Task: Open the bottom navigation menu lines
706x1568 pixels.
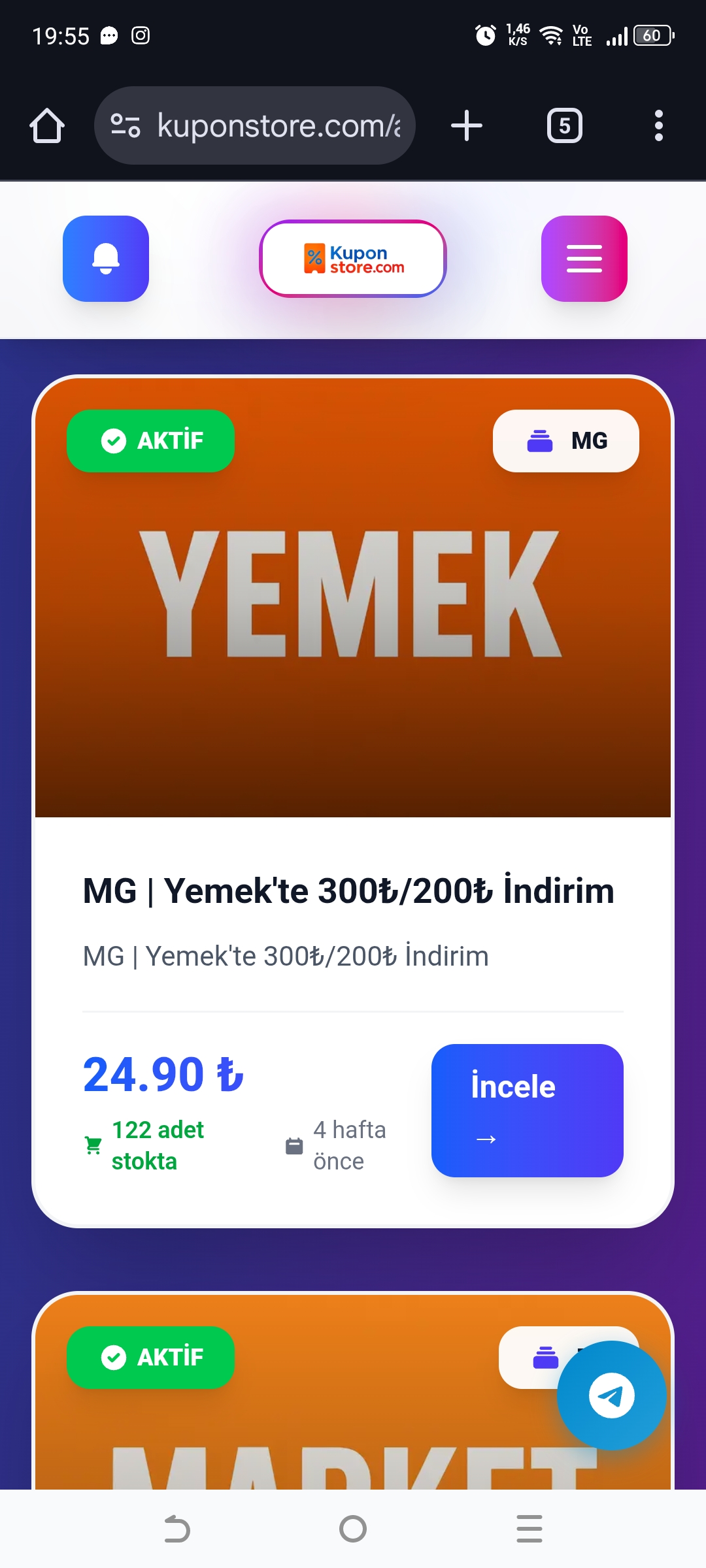Action: point(529,1529)
